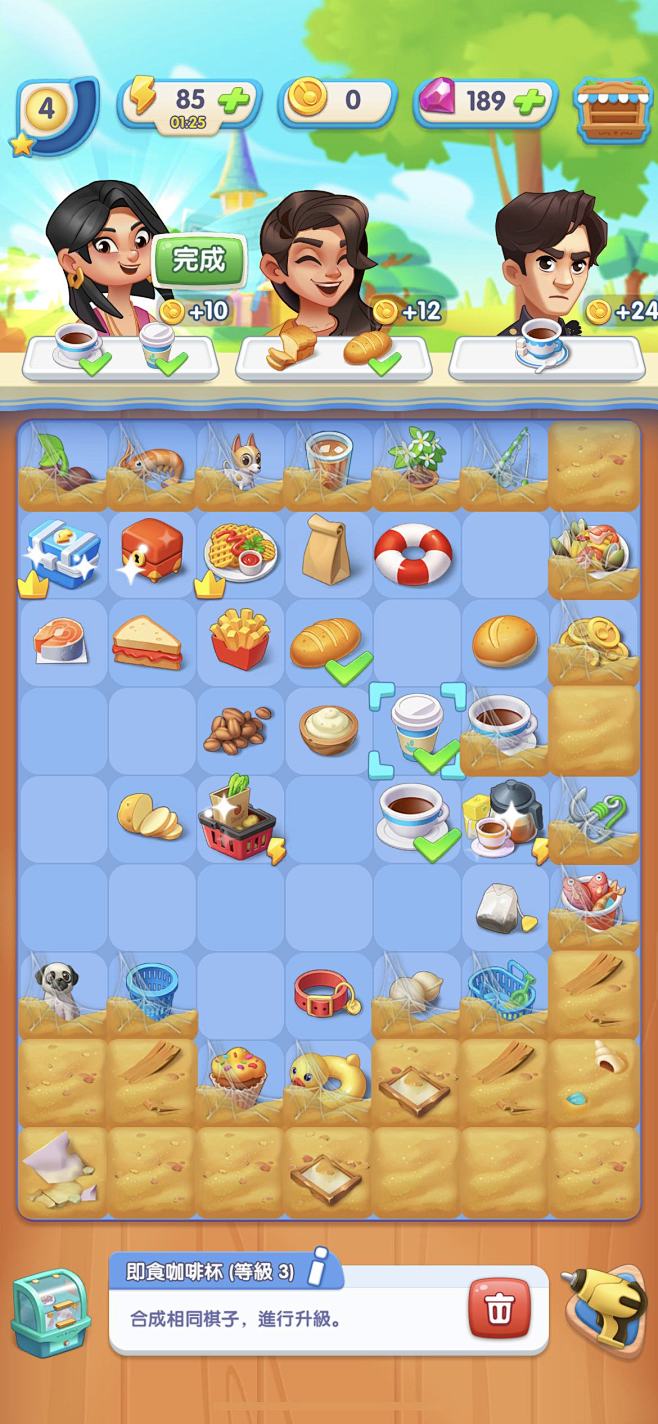This screenshot has width=658, height=1424.
Task: Select the coffee beans item
Action: (x=237, y=730)
